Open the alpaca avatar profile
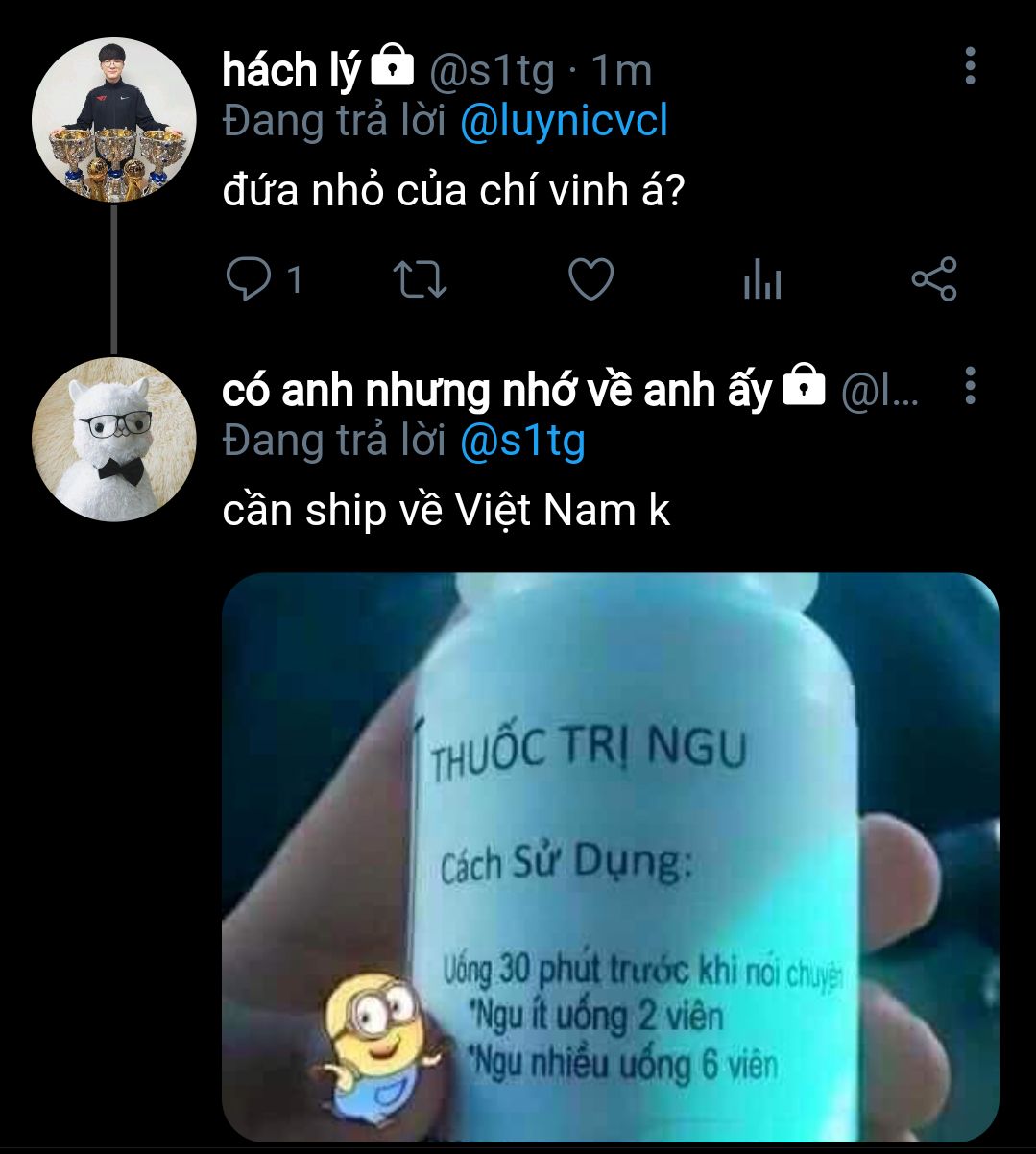The image size is (1036, 1154). point(113,440)
